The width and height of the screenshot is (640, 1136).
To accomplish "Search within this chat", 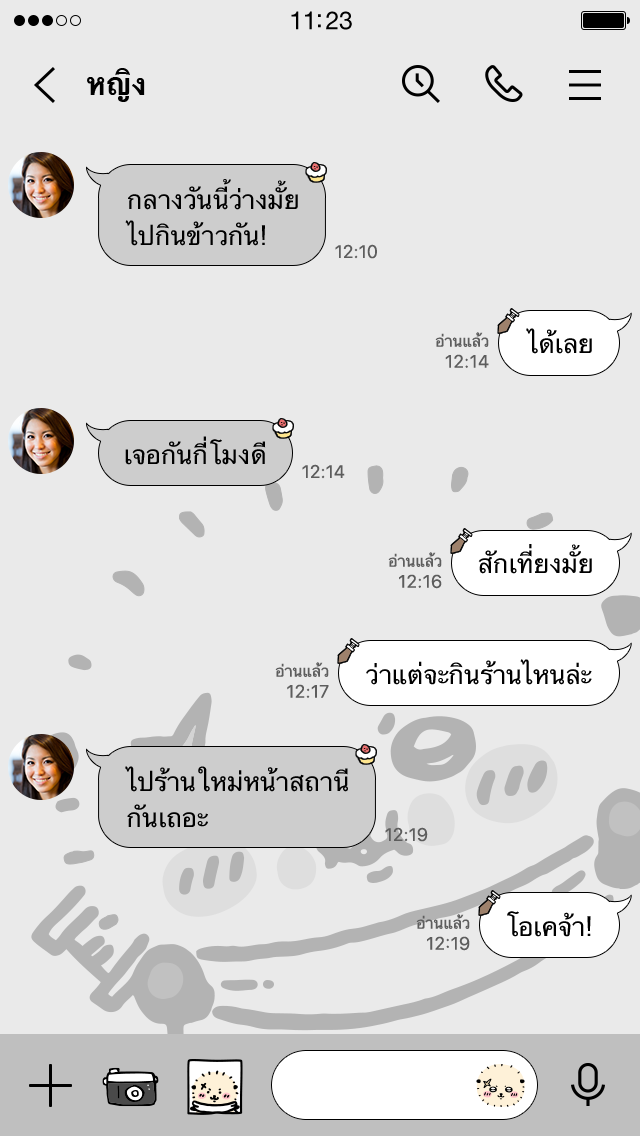I will pyautogui.click(x=421, y=85).
